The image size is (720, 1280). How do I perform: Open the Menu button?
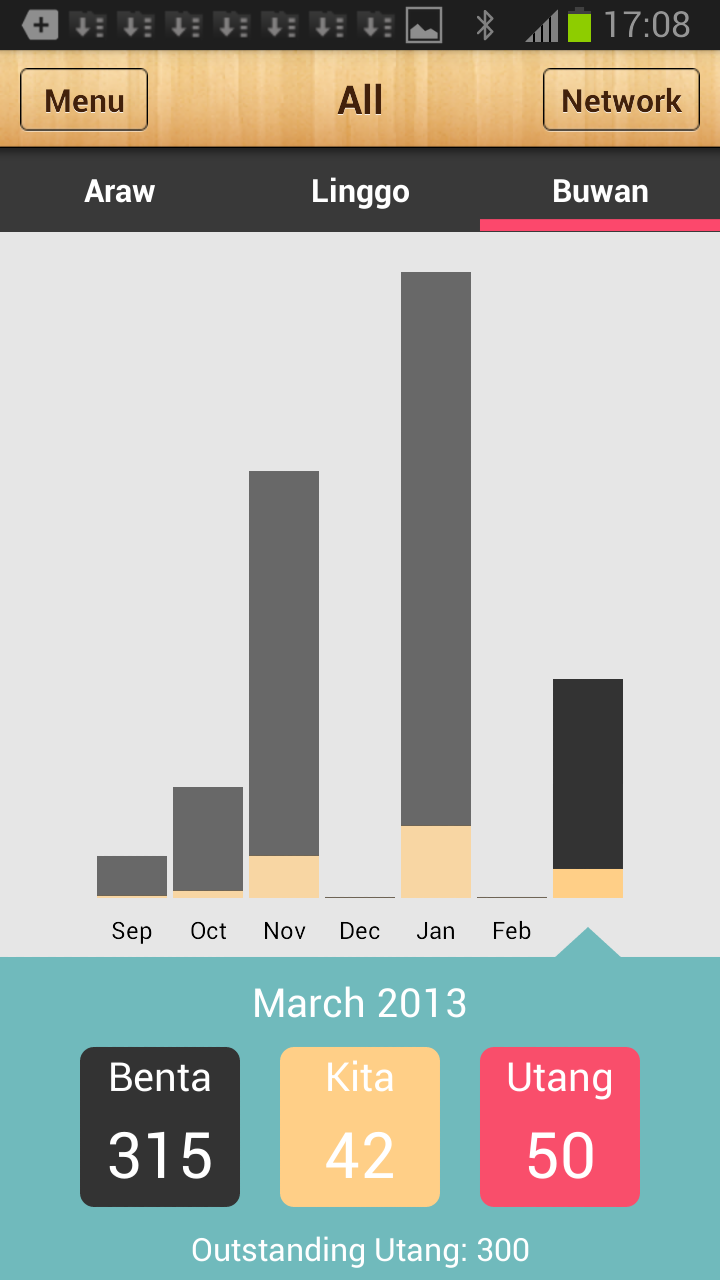point(84,100)
